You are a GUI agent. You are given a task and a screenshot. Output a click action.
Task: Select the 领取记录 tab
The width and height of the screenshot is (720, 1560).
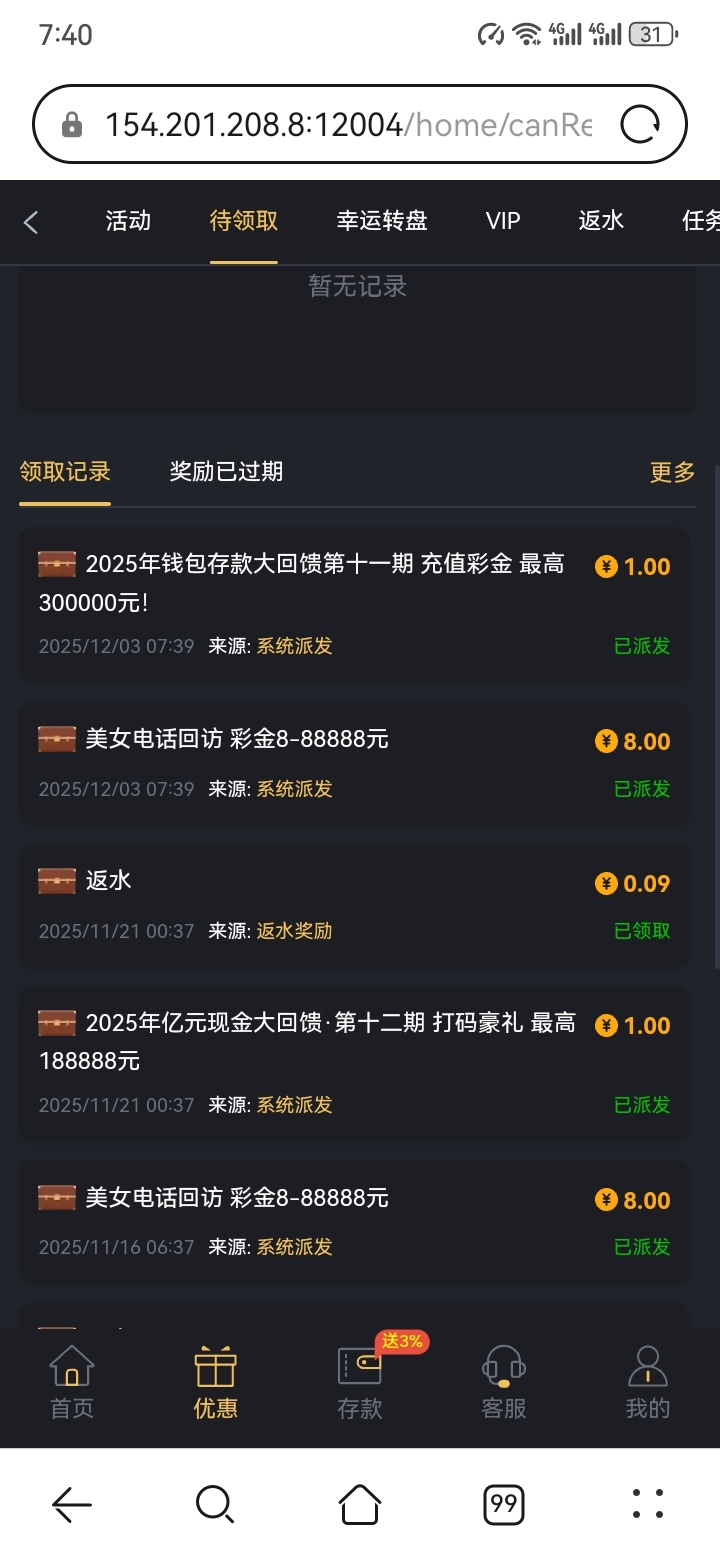tap(65, 471)
